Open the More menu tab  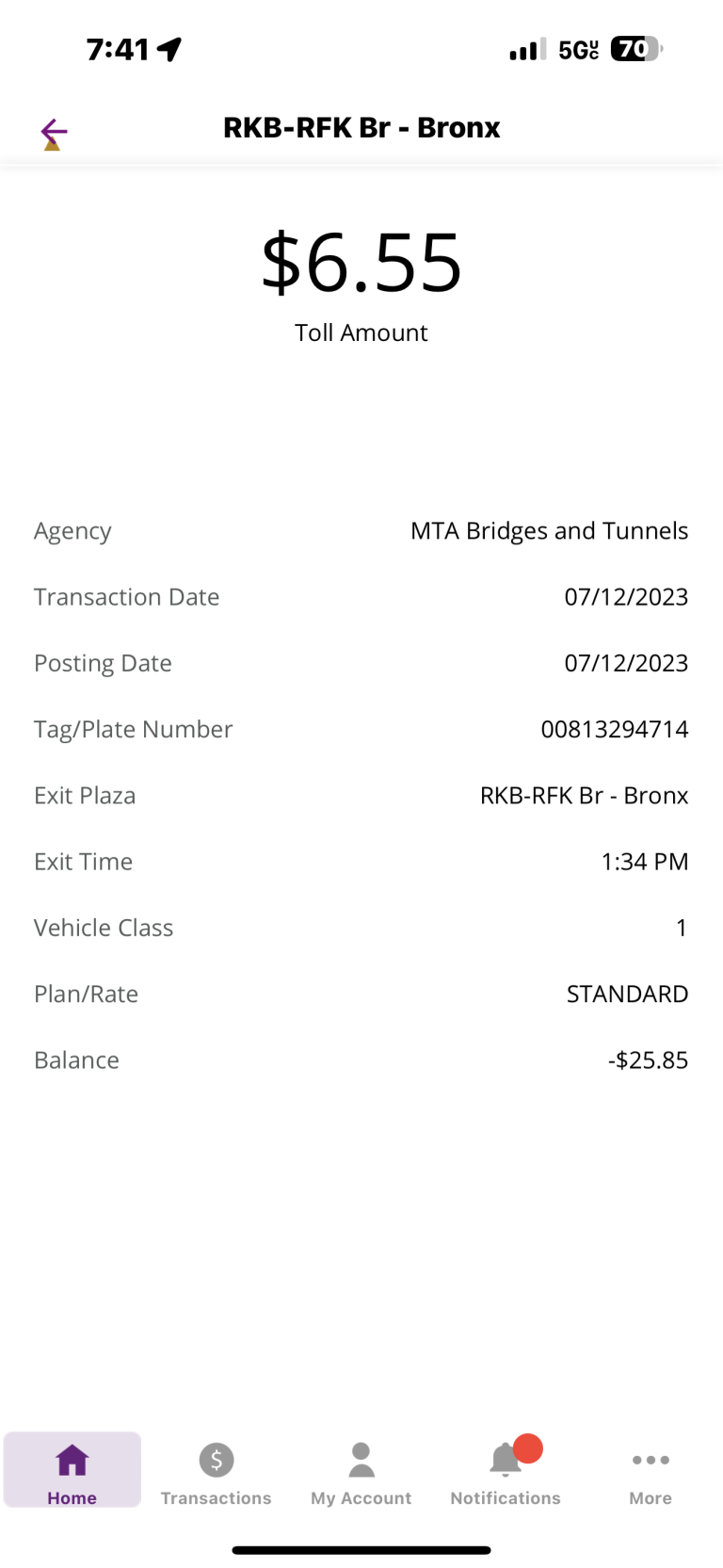coord(651,1470)
